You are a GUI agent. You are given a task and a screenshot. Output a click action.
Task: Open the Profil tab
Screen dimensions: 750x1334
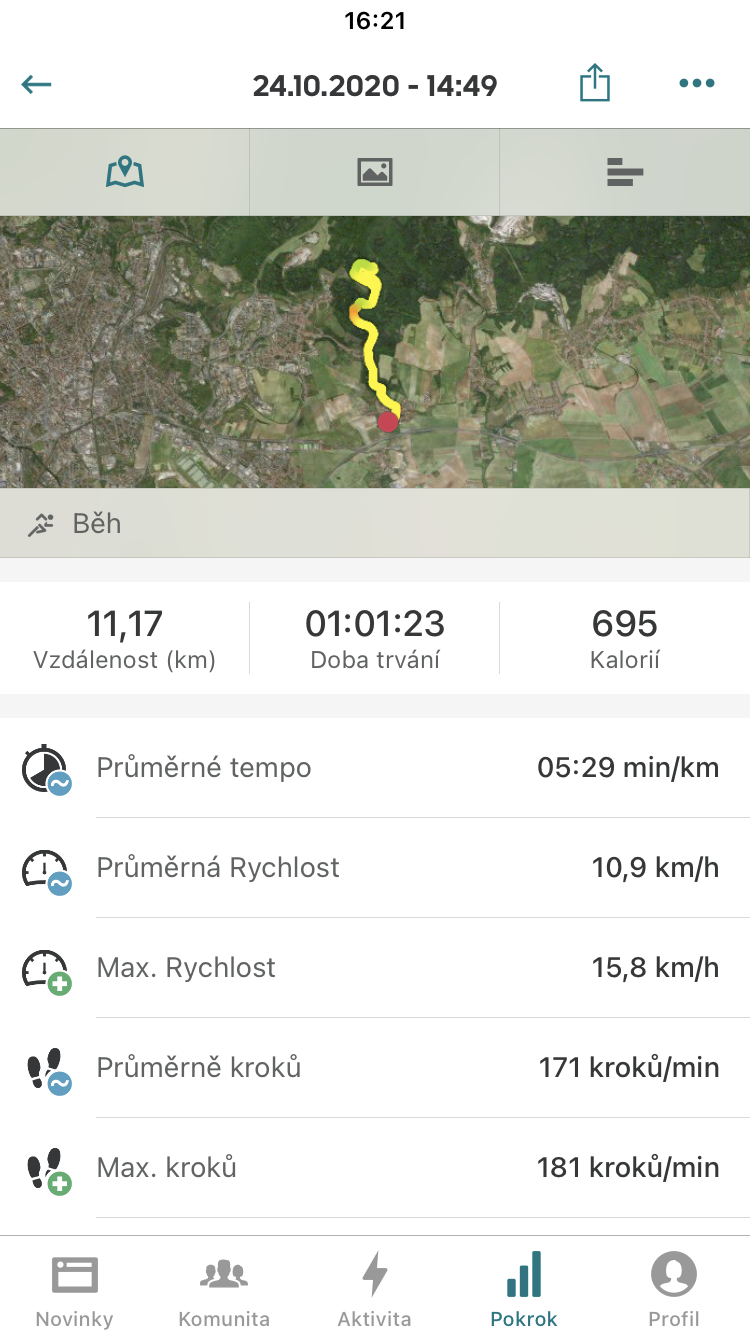[x=674, y=1288]
